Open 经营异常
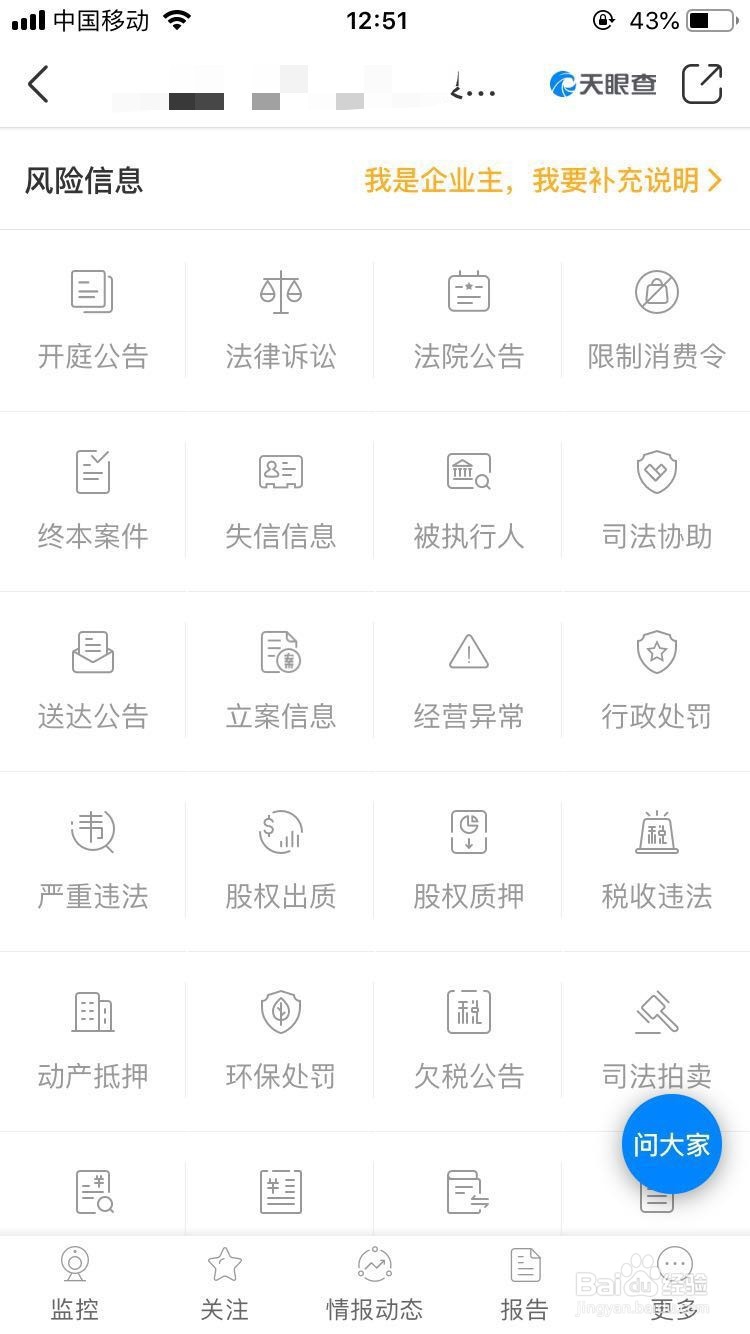 click(x=469, y=680)
